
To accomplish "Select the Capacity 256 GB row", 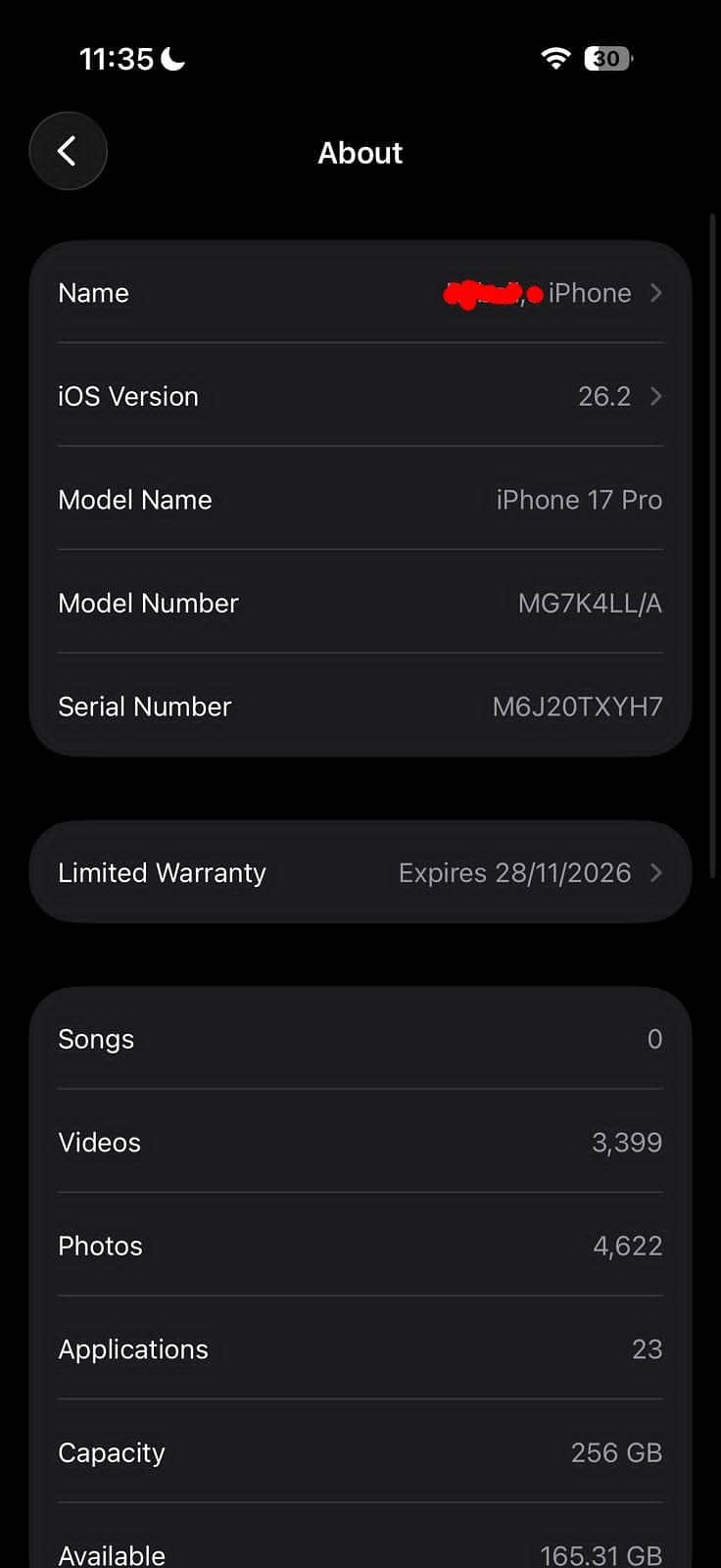I will (360, 1452).
